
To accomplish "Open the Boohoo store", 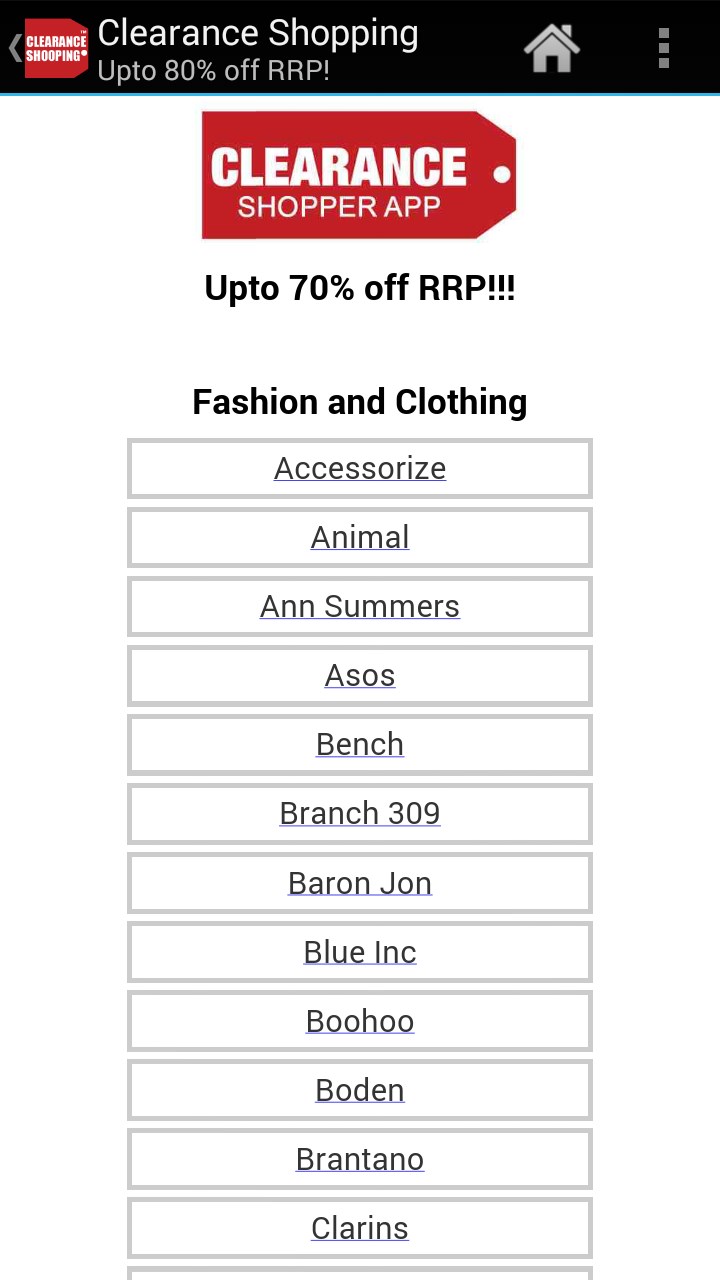I will coord(360,1021).
